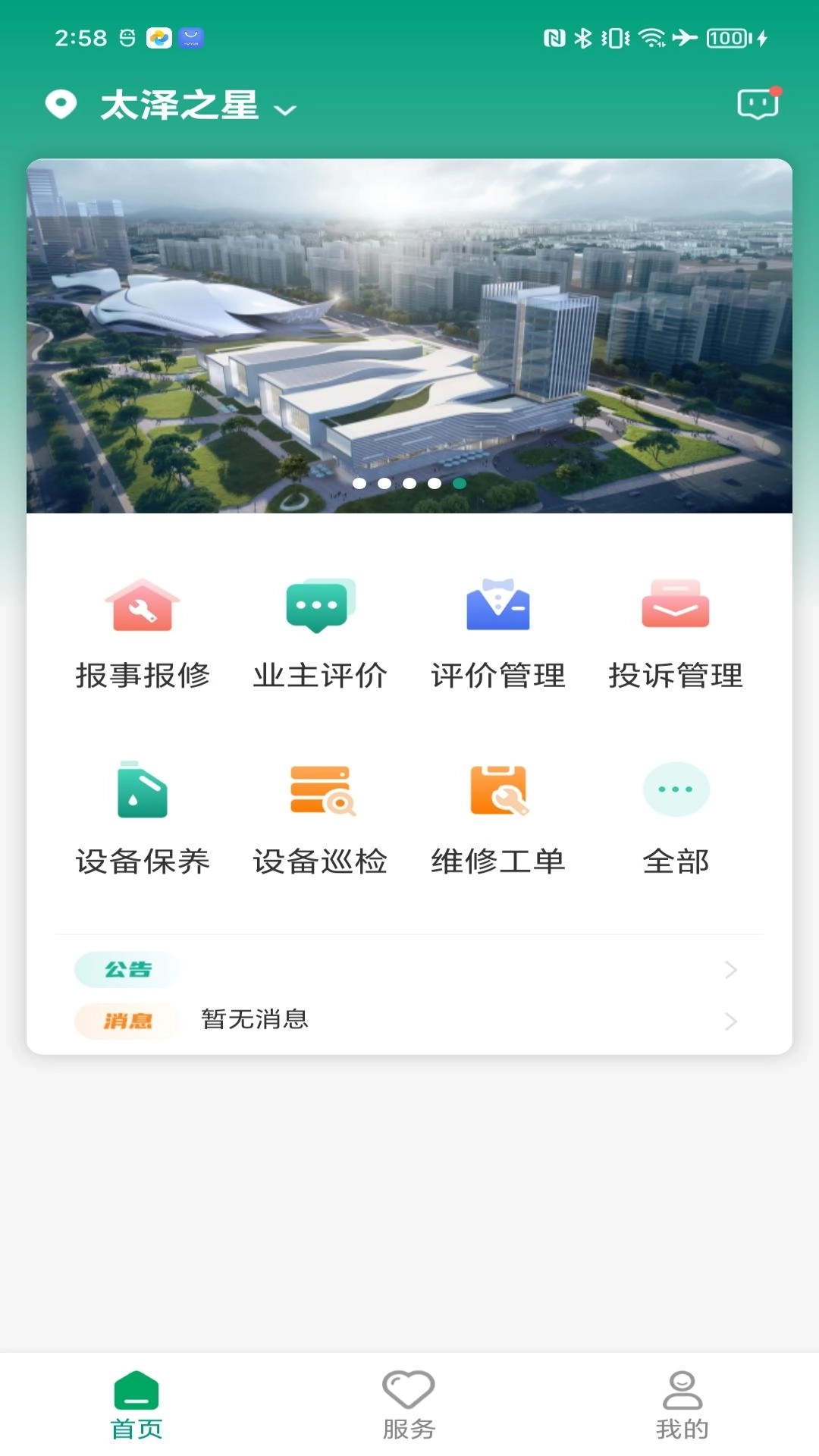
Task: Tap the location pin icon beside 太泽之星
Action: [x=62, y=106]
